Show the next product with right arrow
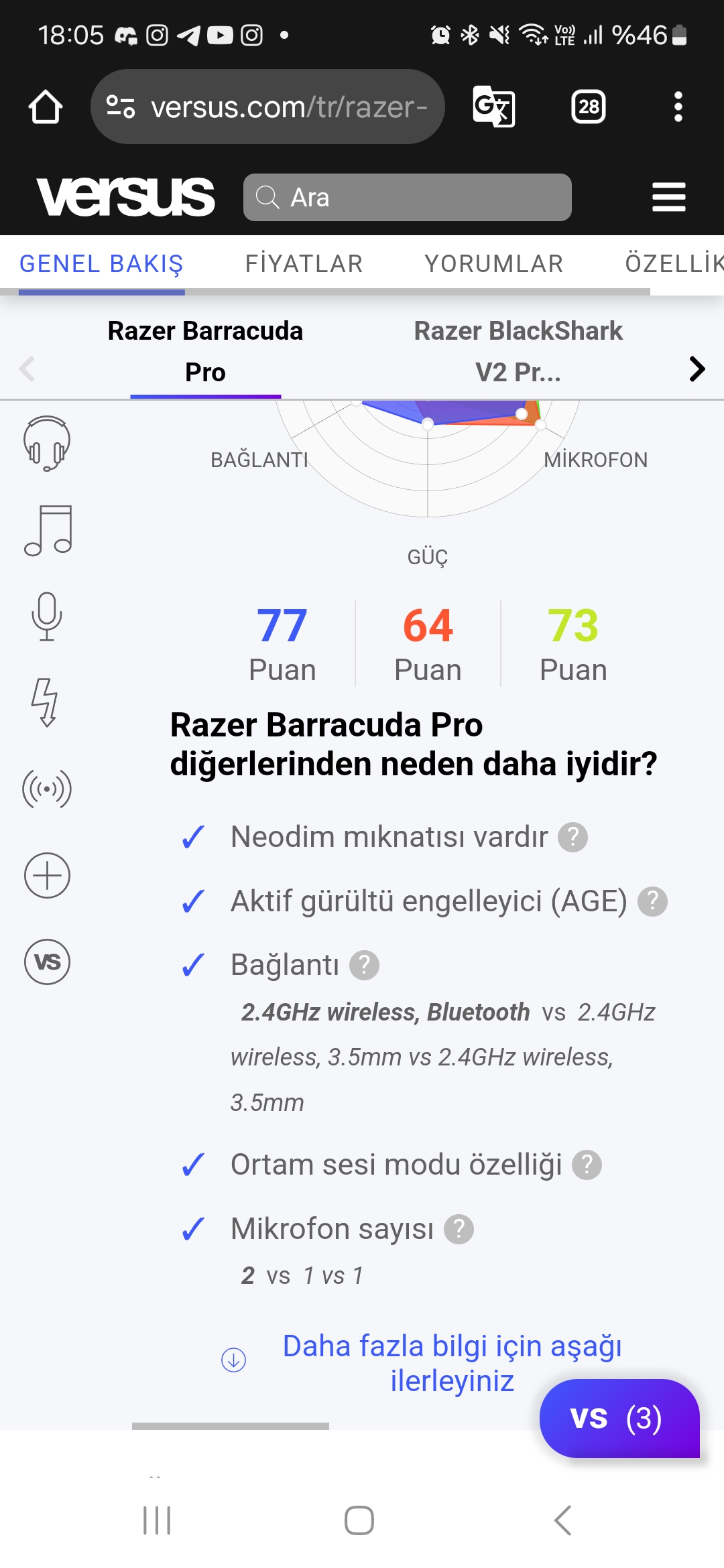This screenshot has width=724, height=1568. (x=697, y=369)
